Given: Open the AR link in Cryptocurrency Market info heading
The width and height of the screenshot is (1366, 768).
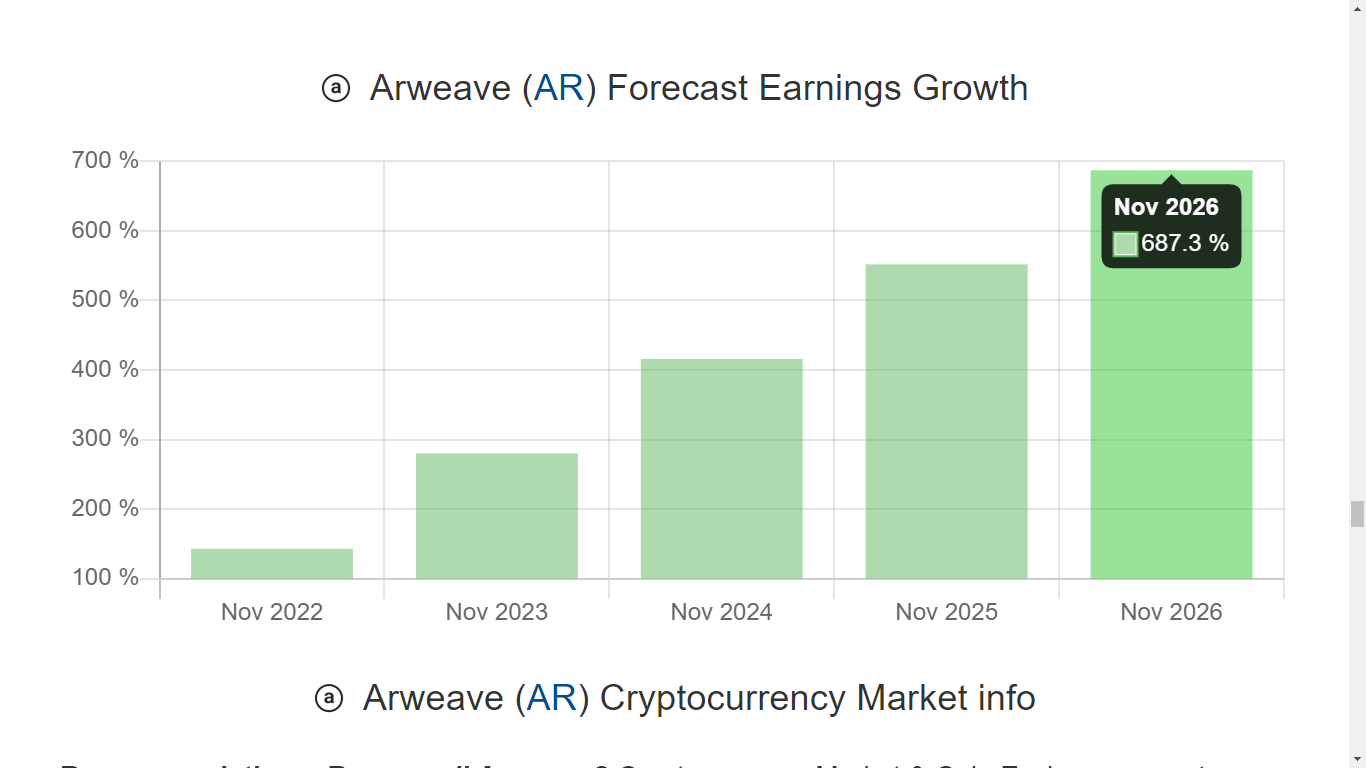Looking at the screenshot, I should (552, 697).
